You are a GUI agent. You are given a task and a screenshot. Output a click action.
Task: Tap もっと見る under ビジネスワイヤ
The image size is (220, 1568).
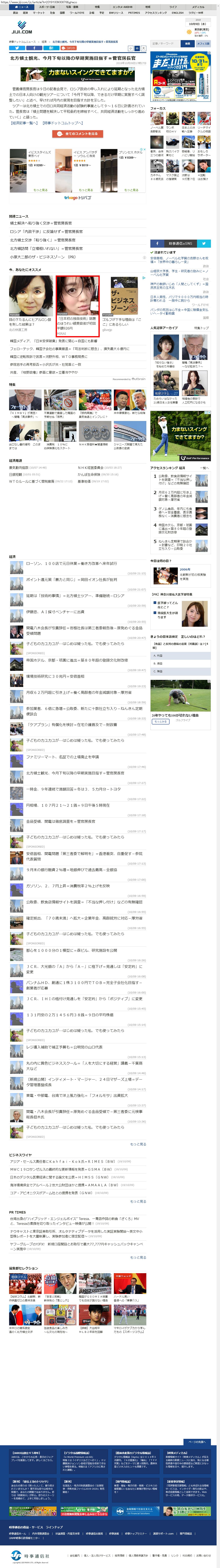[138, 1202]
